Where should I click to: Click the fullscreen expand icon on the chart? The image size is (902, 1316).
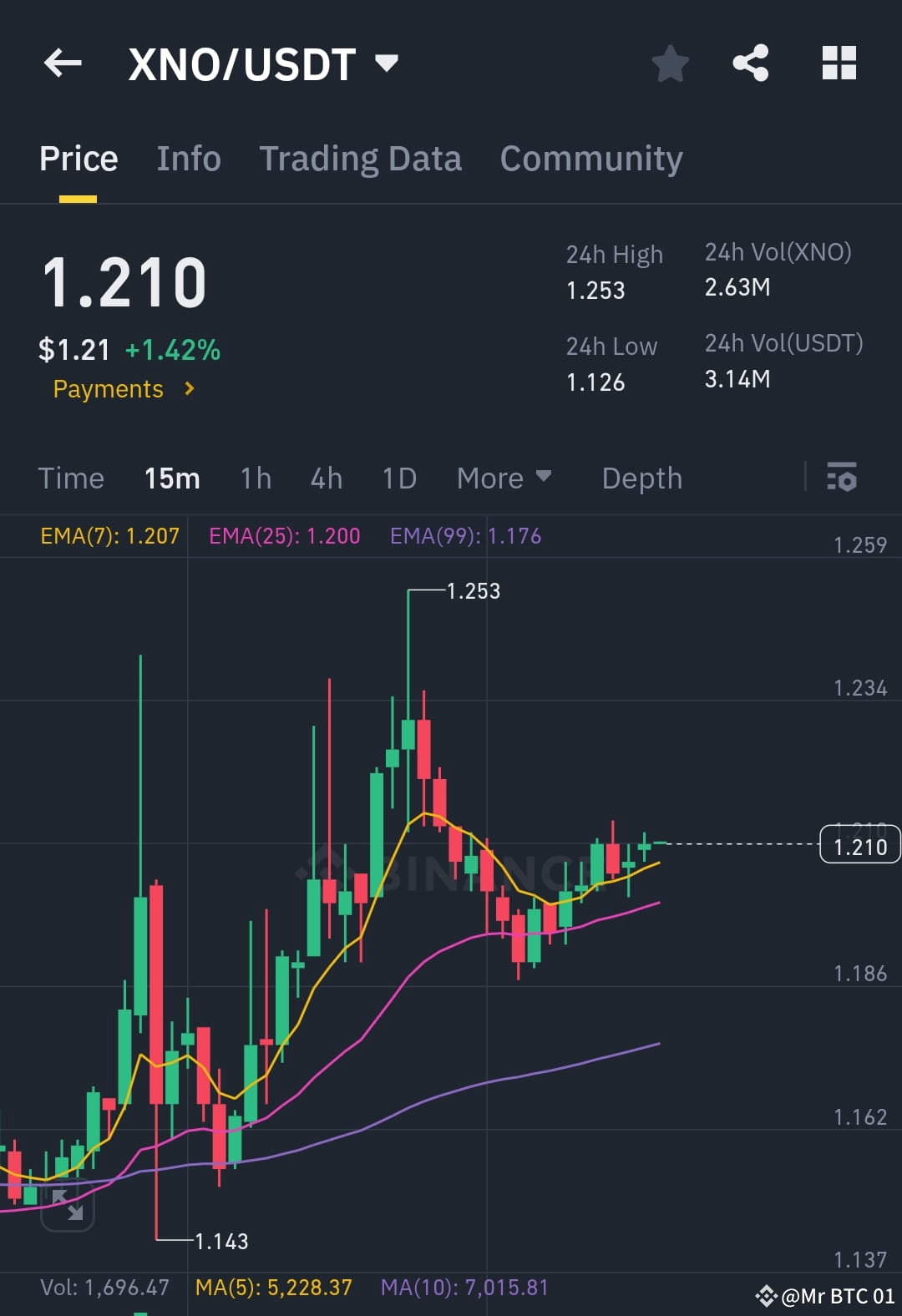point(70,1206)
